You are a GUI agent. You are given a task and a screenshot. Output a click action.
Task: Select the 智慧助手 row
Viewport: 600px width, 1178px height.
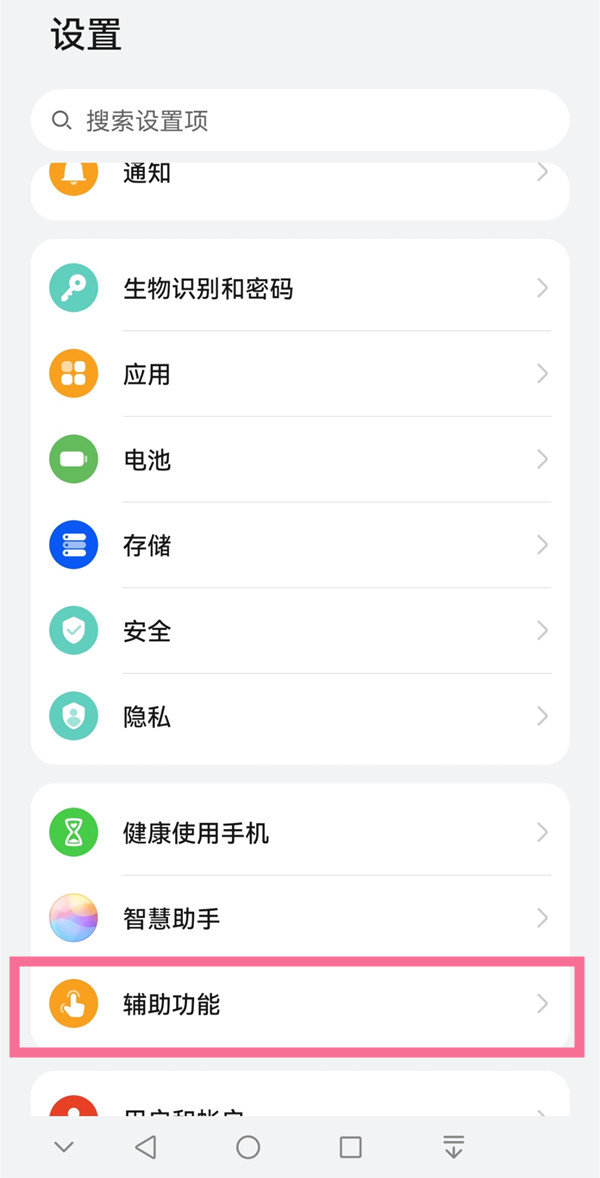(300, 918)
